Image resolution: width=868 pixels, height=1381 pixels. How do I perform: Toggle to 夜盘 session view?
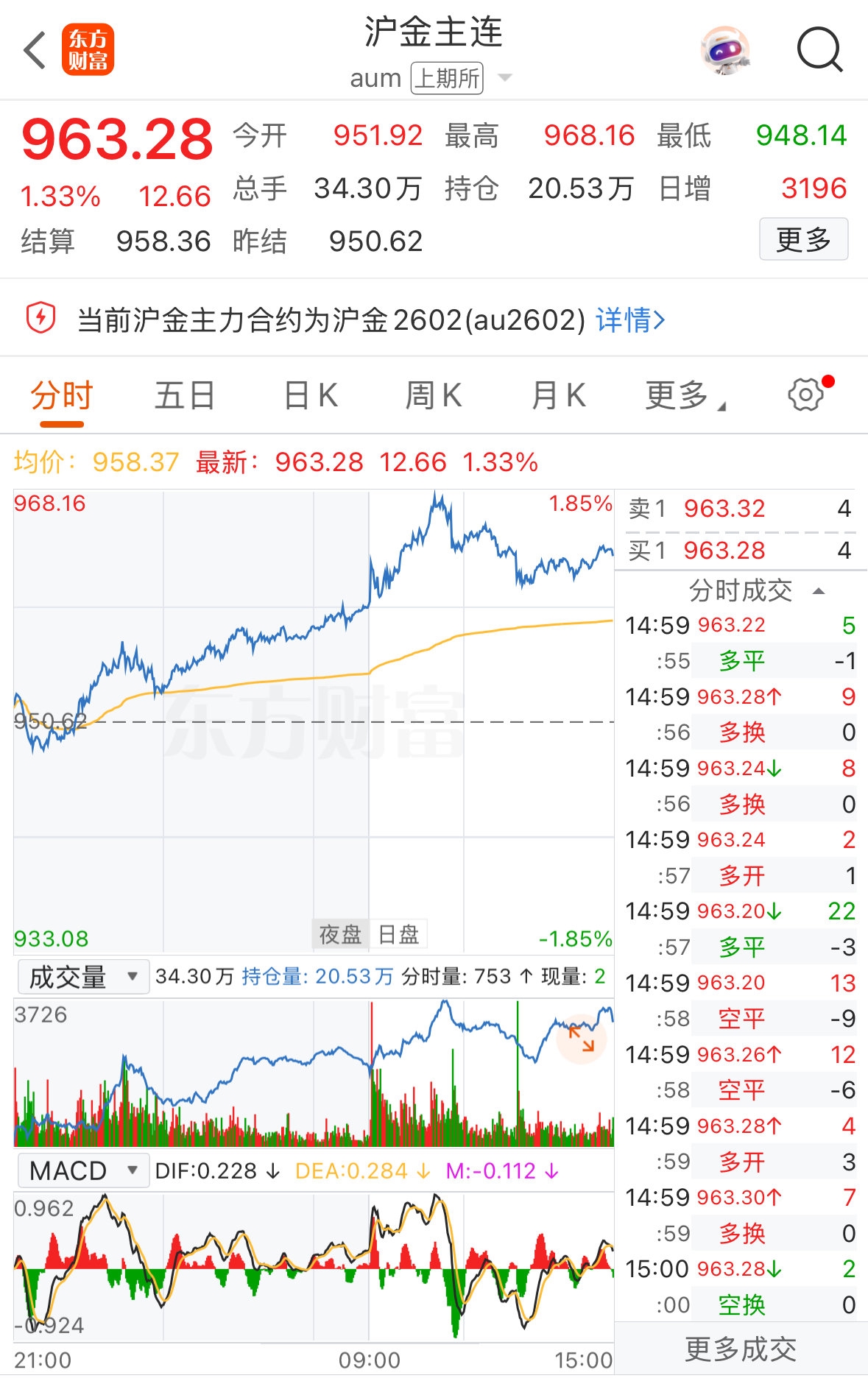coord(340,934)
